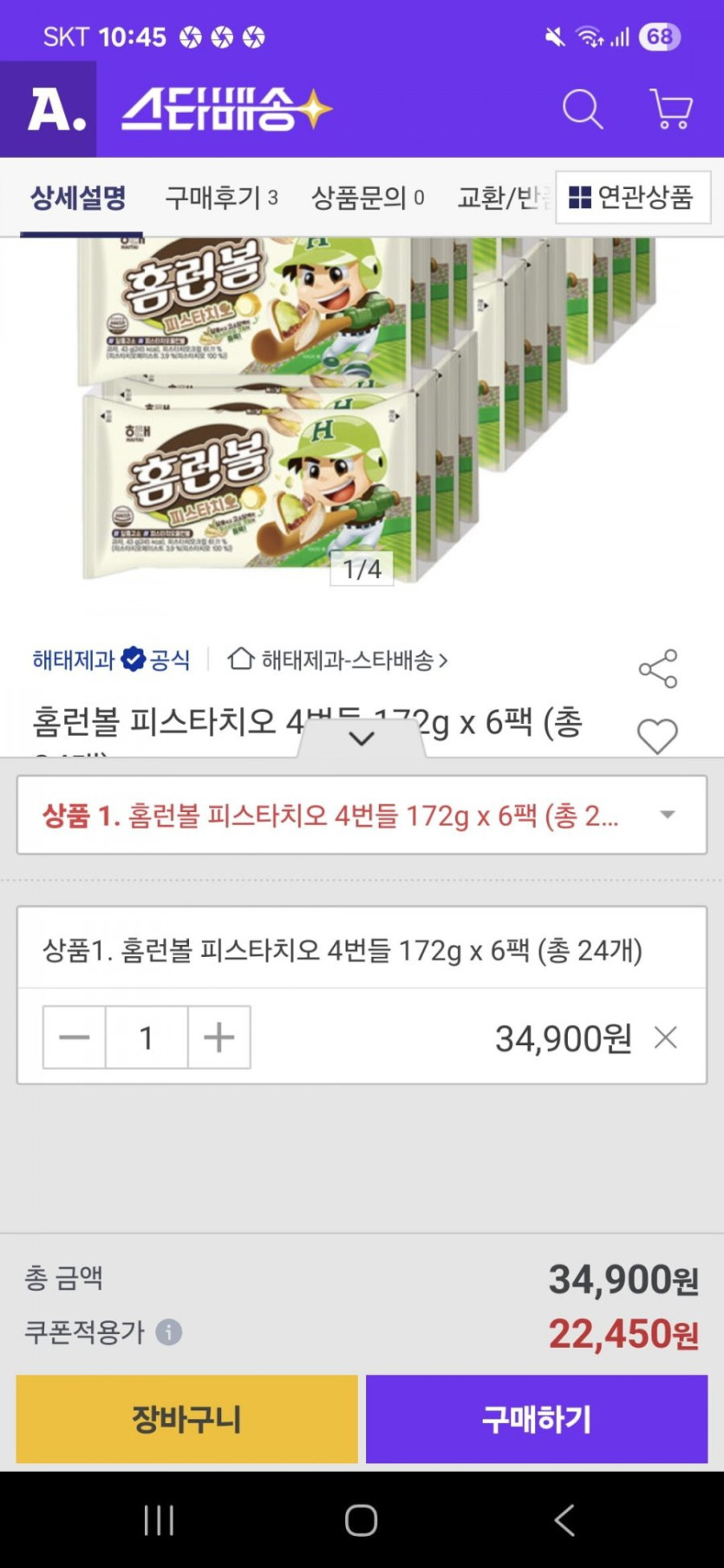Screen dimensions: 724x1568
Task: Go to the A. home logo button
Action: [49, 109]
